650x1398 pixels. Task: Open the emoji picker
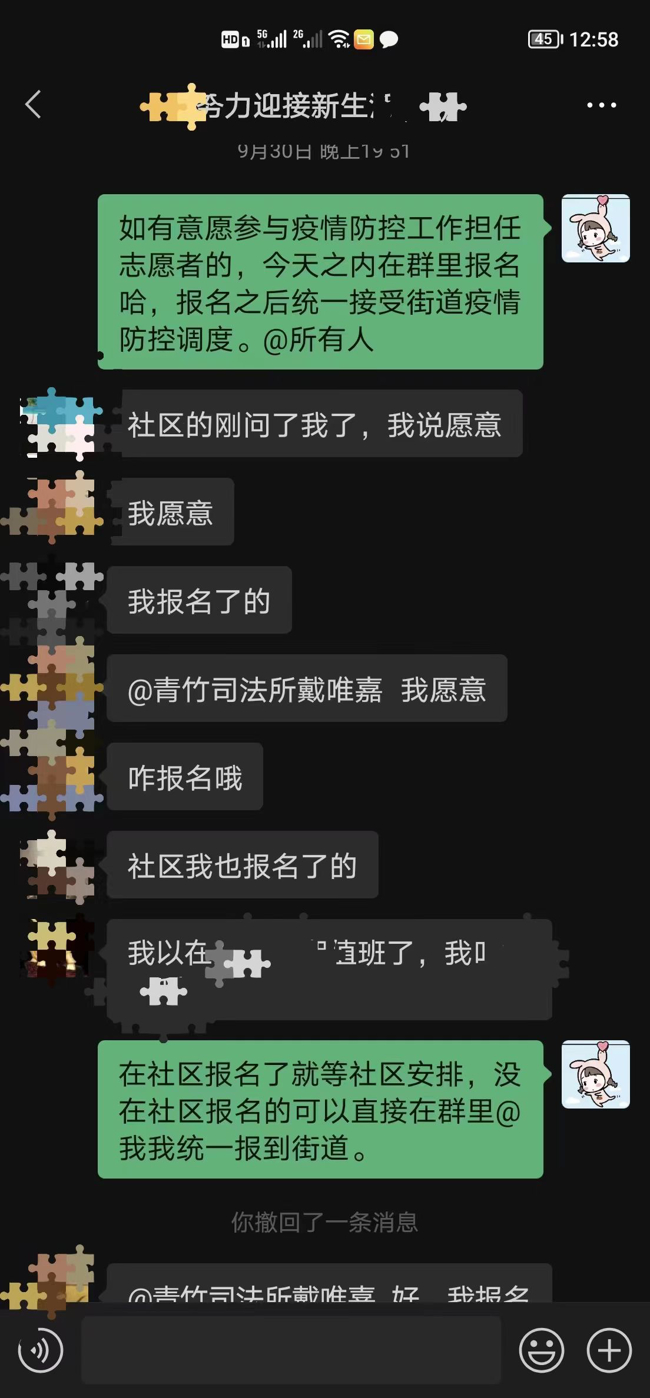click(541, 1351)
